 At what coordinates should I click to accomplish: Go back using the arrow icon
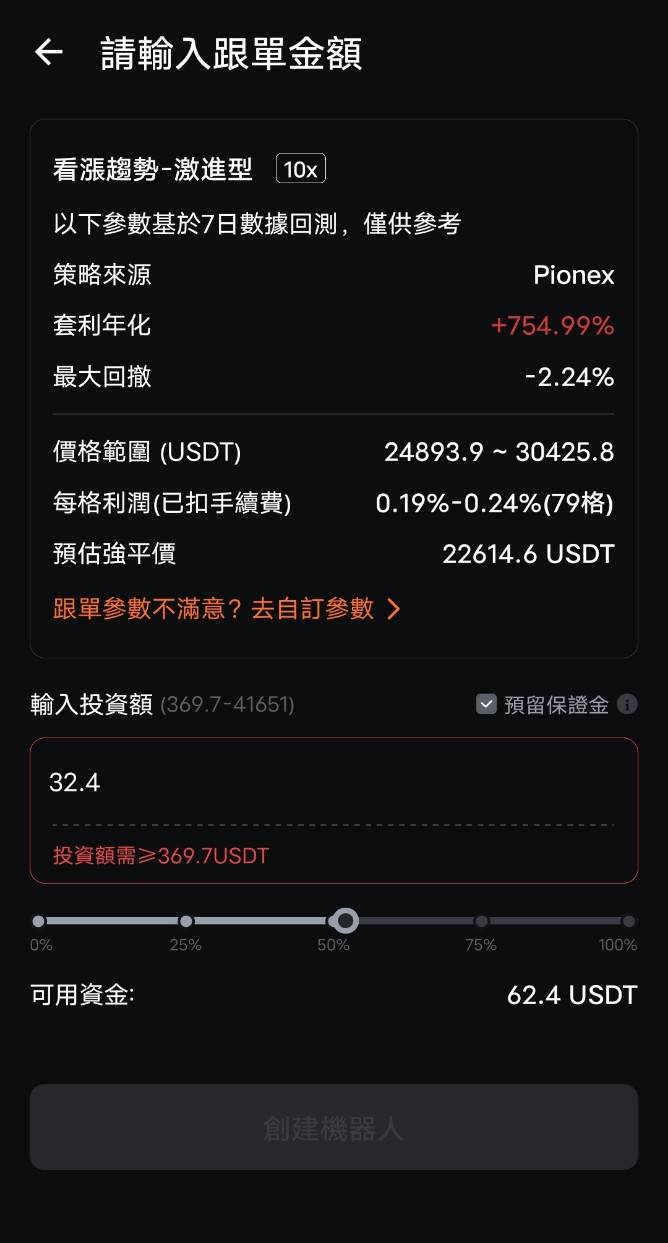point(48,53)
